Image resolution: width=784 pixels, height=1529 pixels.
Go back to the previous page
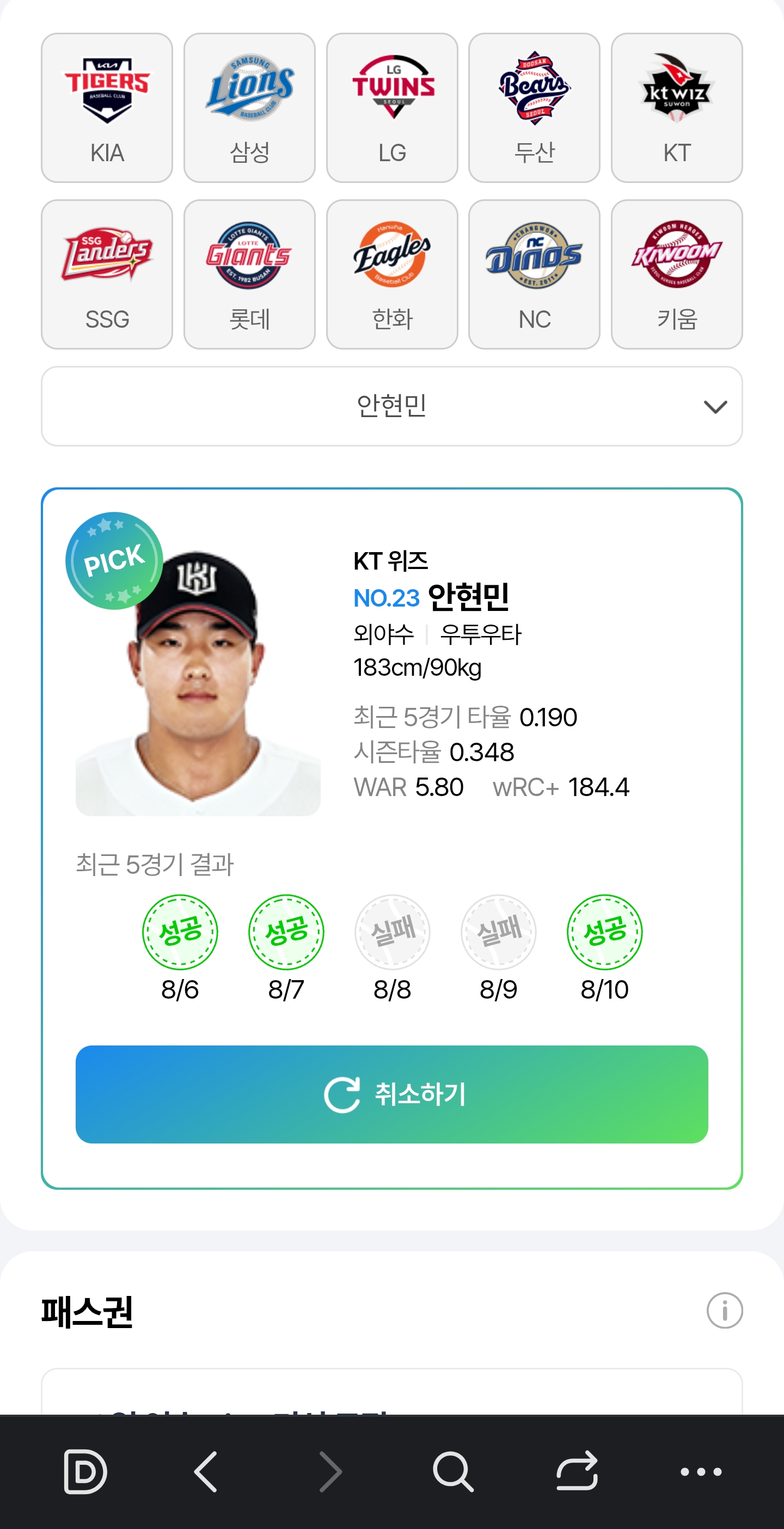206,1472
